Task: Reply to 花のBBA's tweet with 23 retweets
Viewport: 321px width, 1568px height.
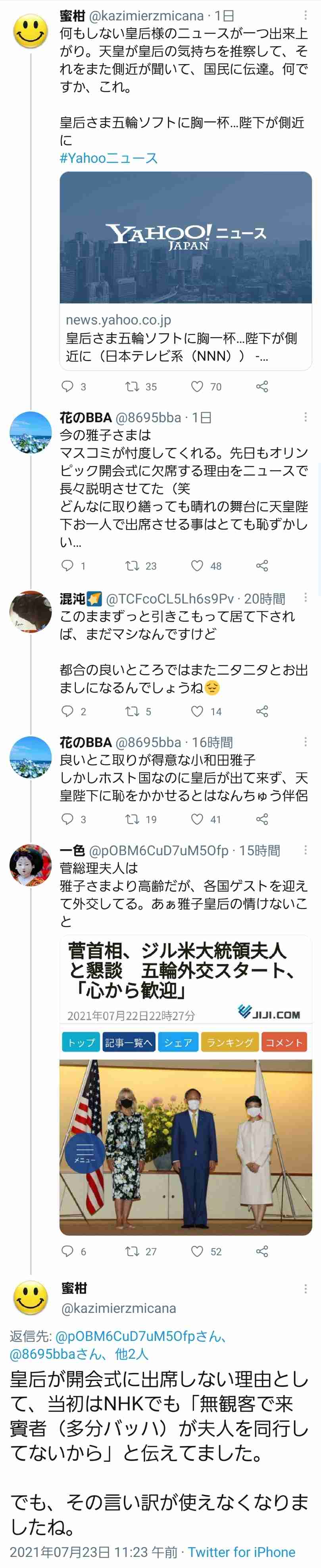Action: (67, 565)
